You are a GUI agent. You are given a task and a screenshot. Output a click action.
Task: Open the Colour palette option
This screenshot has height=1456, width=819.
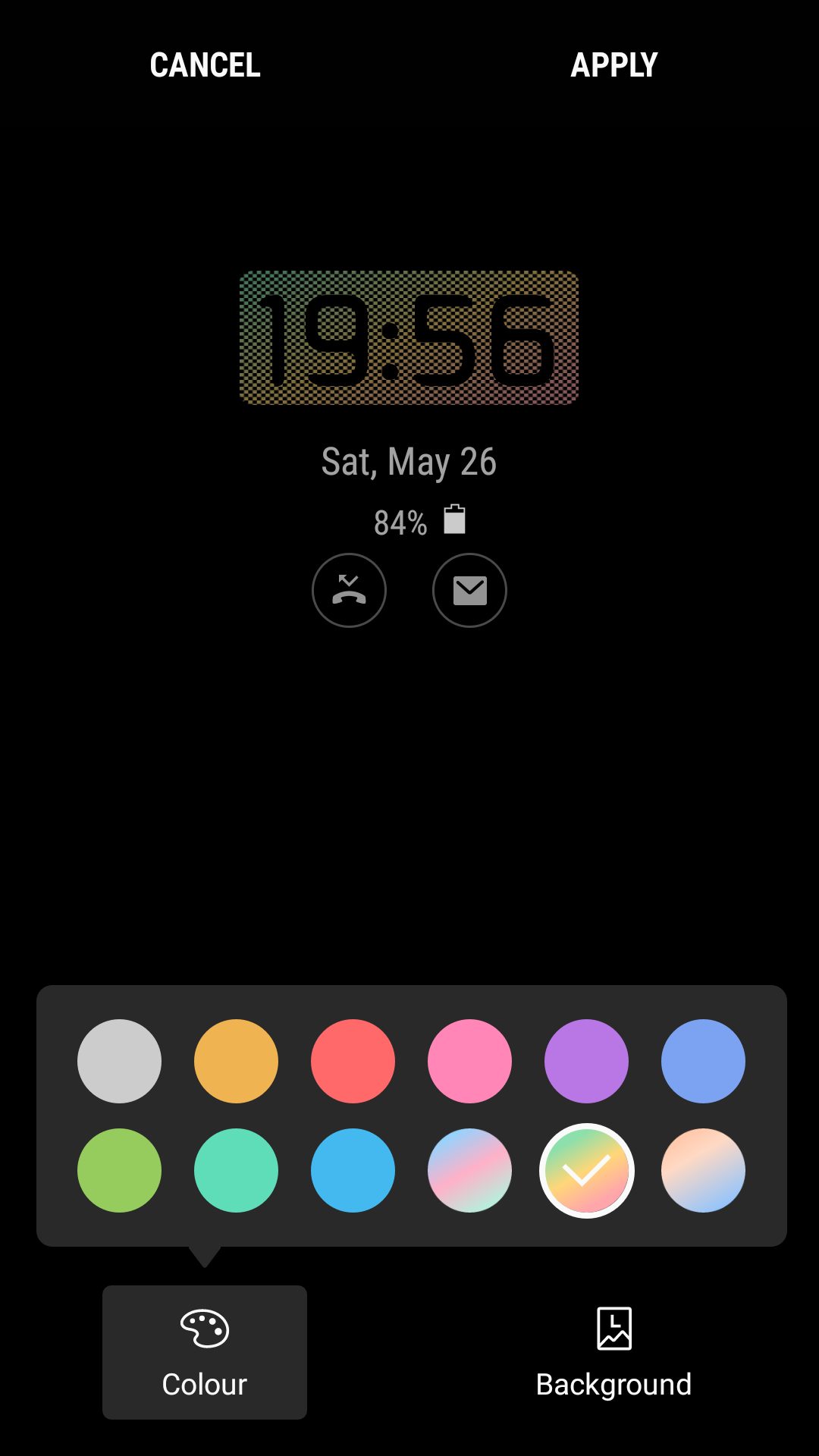click(x=205, y=1352)
